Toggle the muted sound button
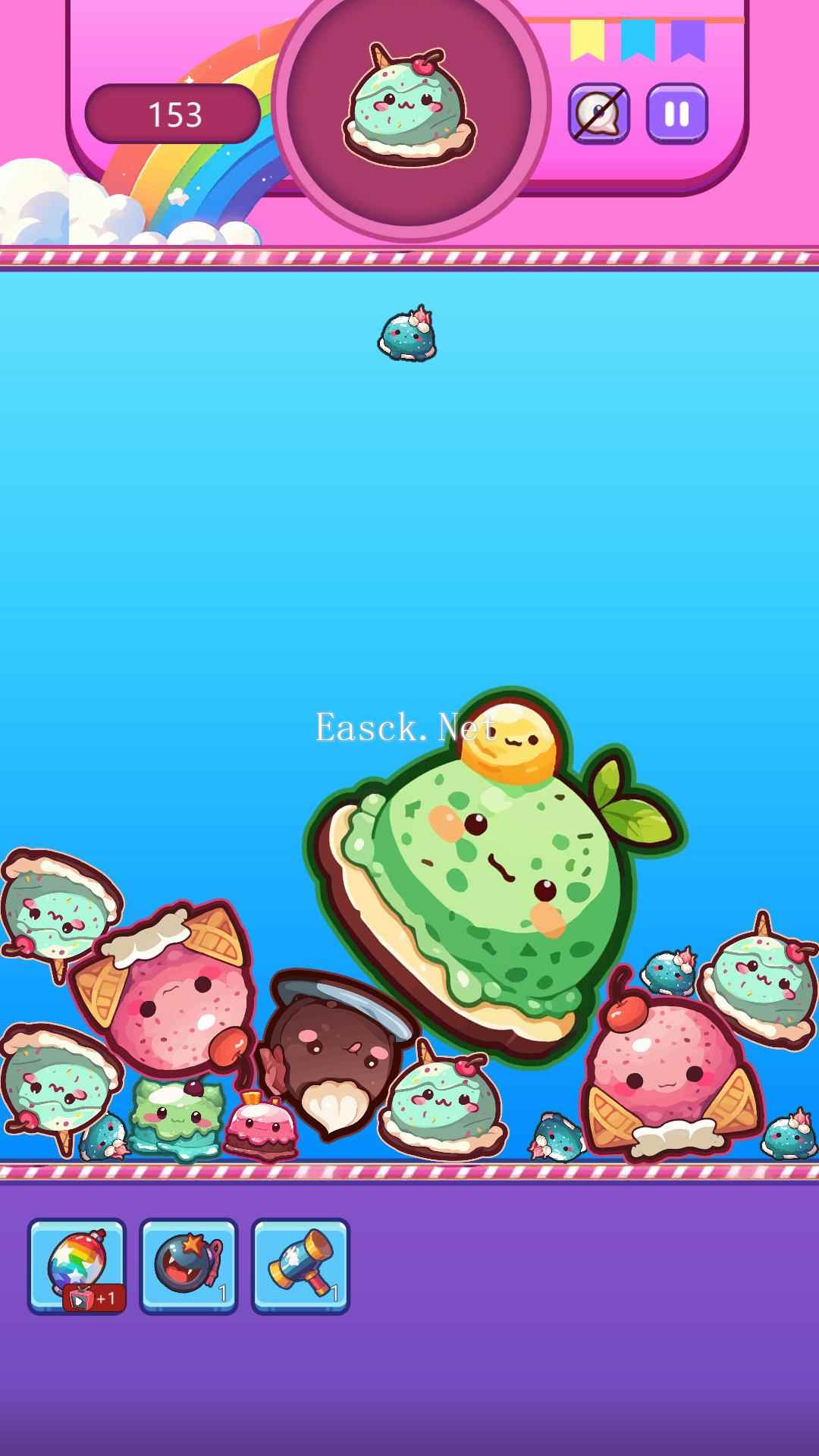This screenshot has width=819, height=1456. click(598, 114)
